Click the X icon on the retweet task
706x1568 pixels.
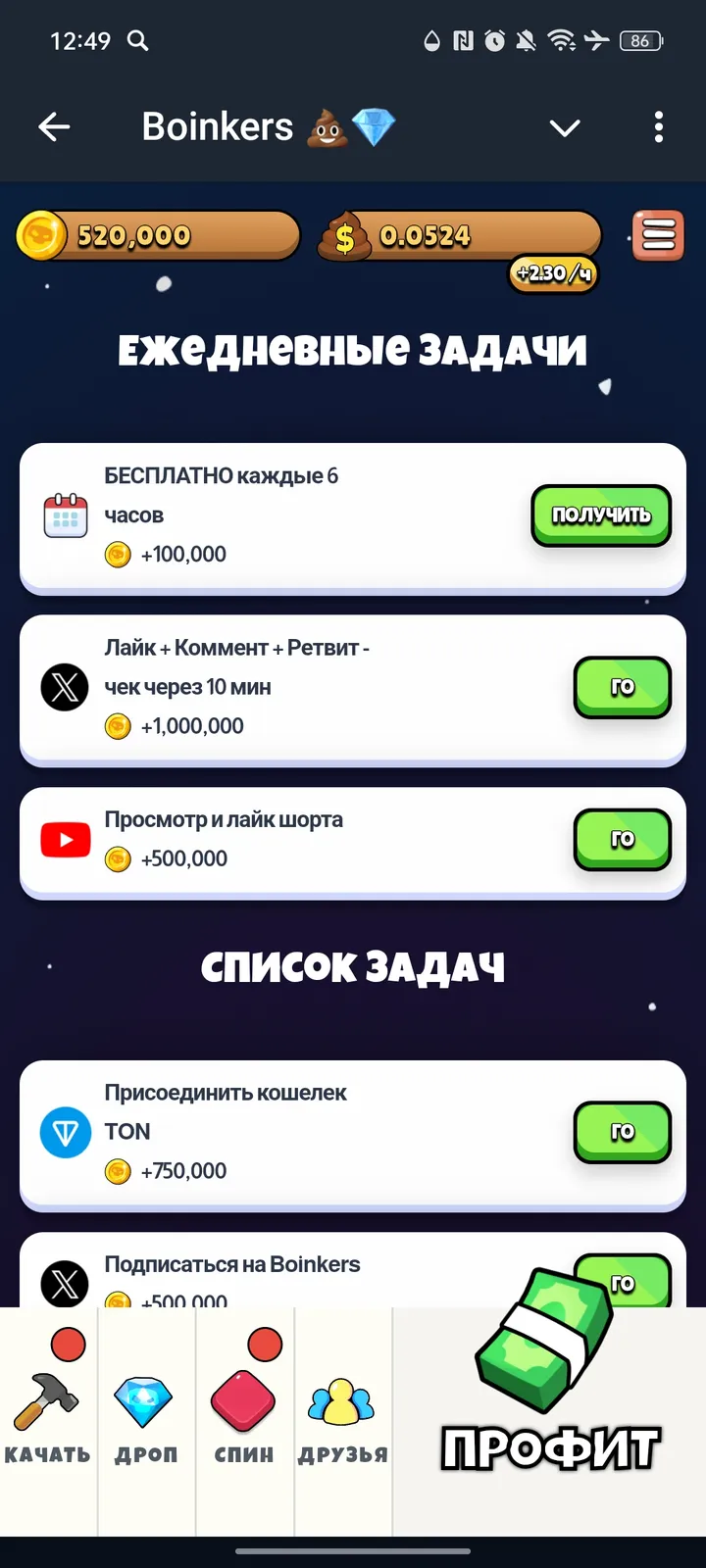click(x=65, y=687)
